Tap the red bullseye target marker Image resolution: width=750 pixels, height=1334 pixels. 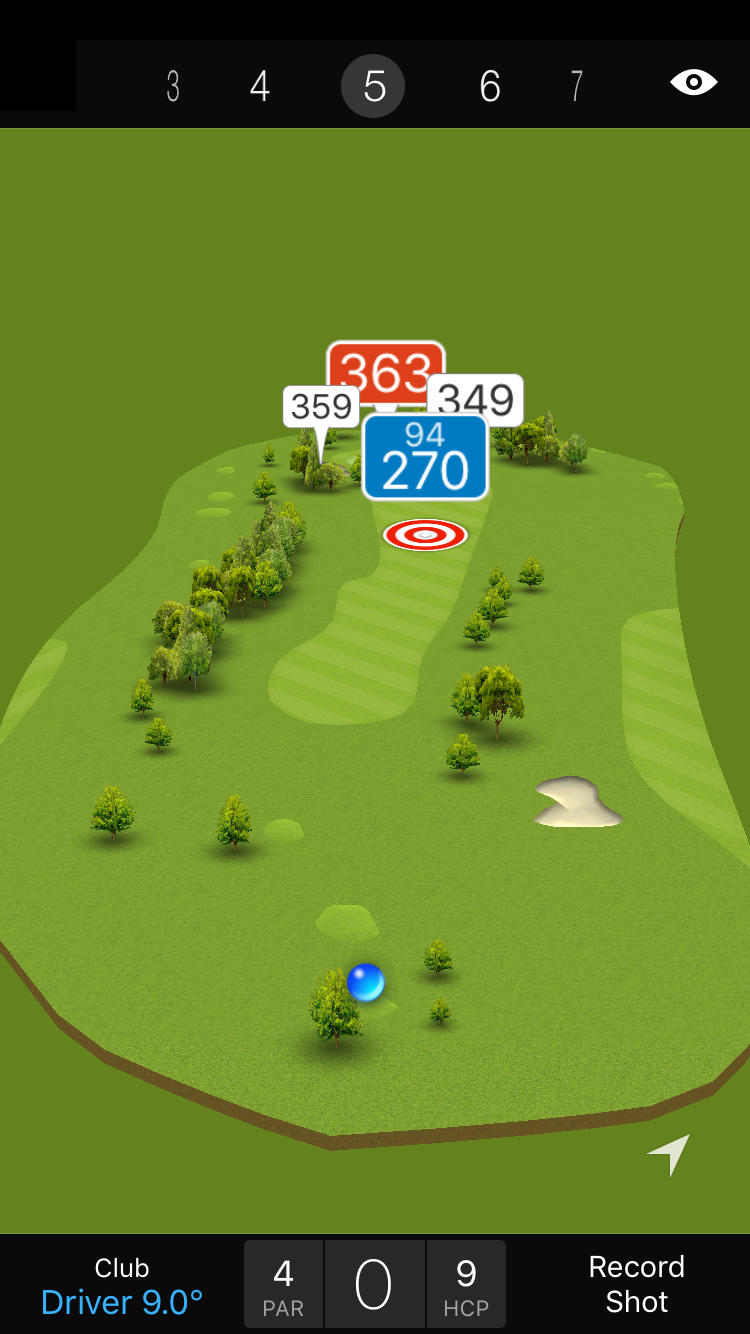[x=425, y=535]
